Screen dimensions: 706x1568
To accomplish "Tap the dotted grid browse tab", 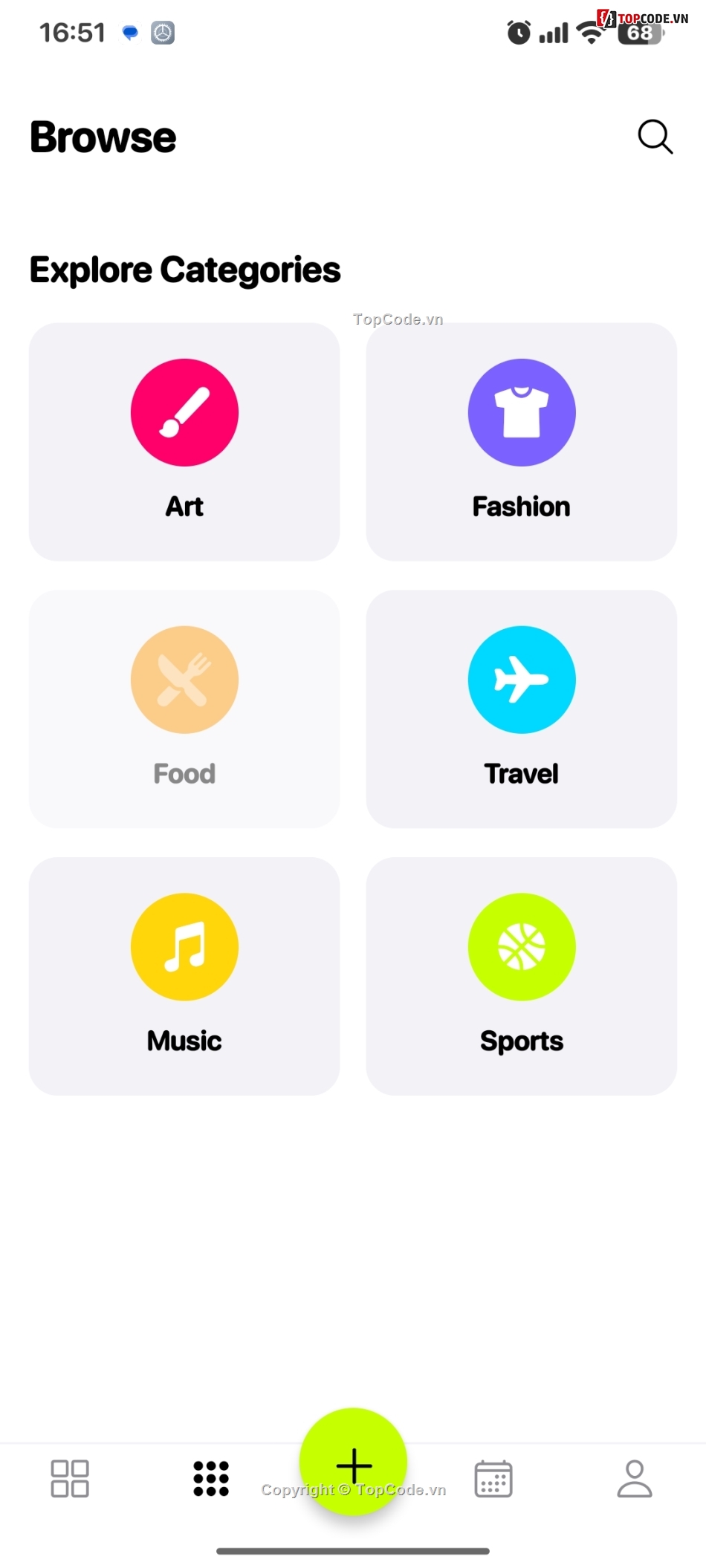I will tap(211, 1478).
